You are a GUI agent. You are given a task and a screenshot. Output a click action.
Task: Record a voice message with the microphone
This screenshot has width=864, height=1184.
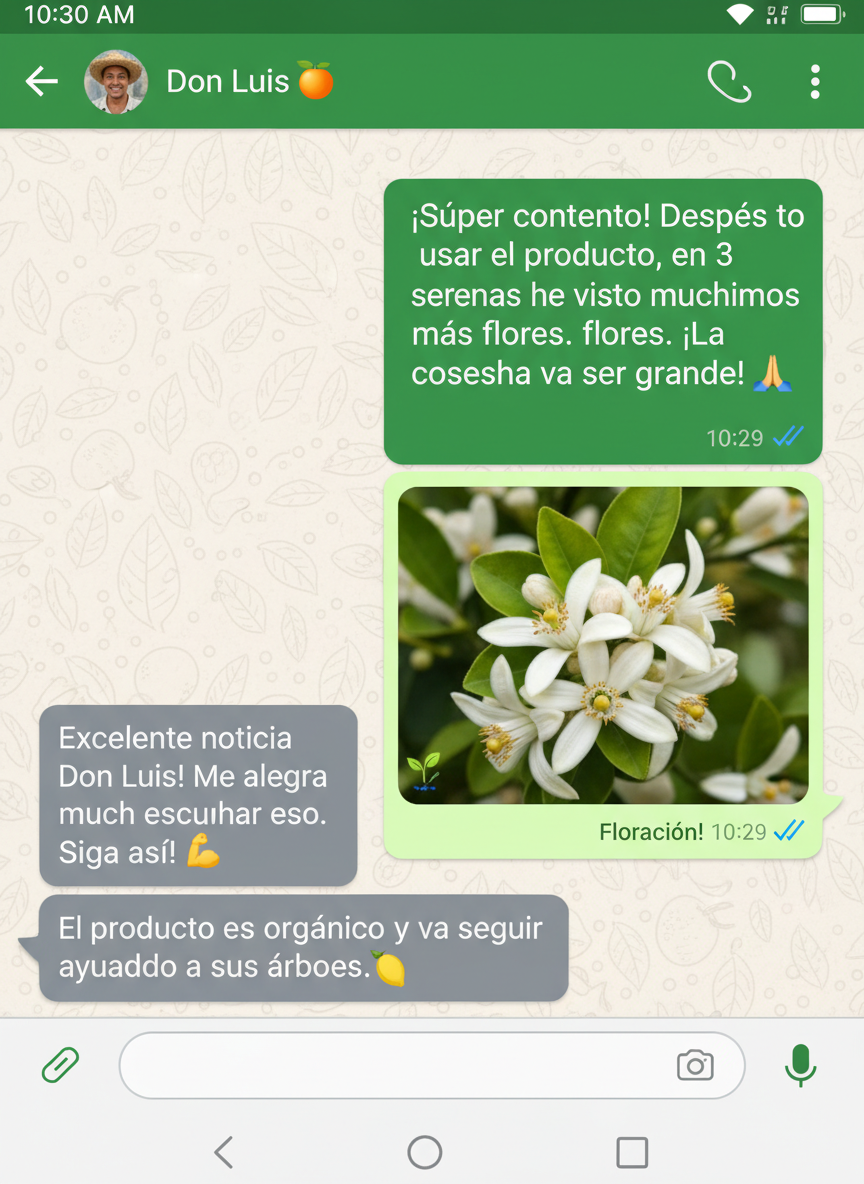pyautogui.click(x=801, y=1065)
